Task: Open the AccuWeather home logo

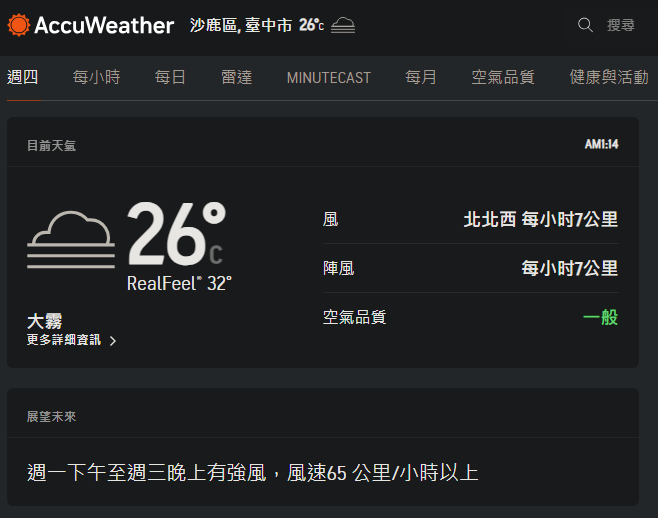Action: coord(90,25)
